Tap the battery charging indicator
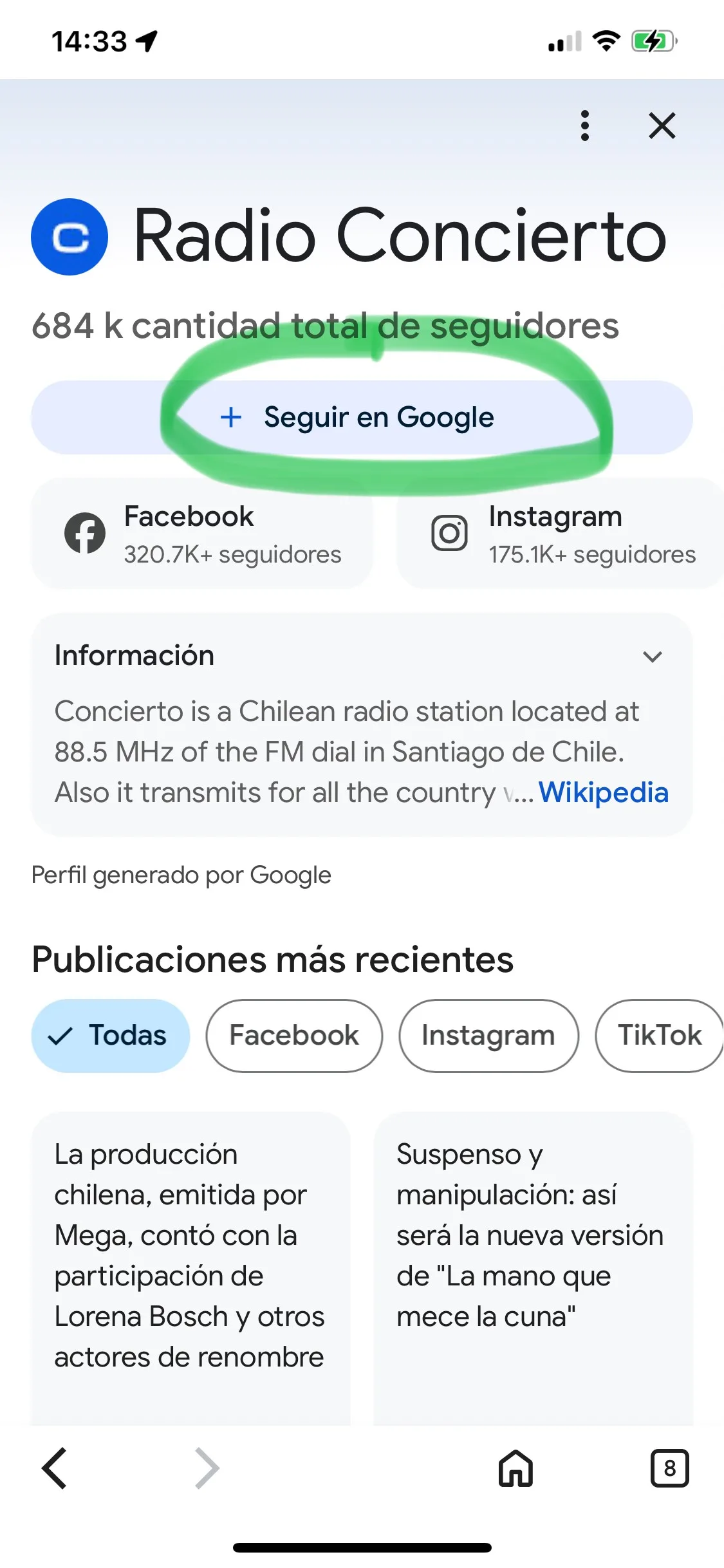 click(x=652, y=41)
